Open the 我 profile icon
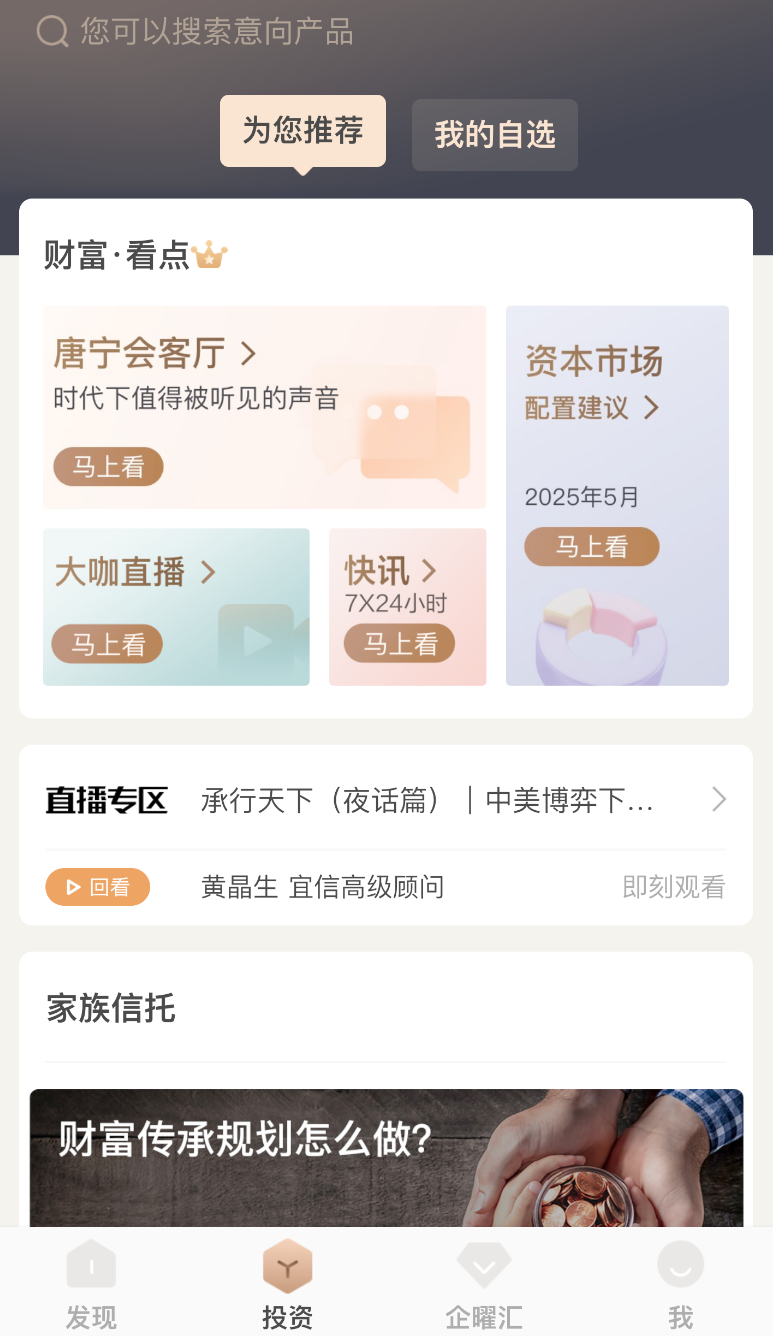This screenshot has width=773, height=1336. click(x=680, y=1264)
